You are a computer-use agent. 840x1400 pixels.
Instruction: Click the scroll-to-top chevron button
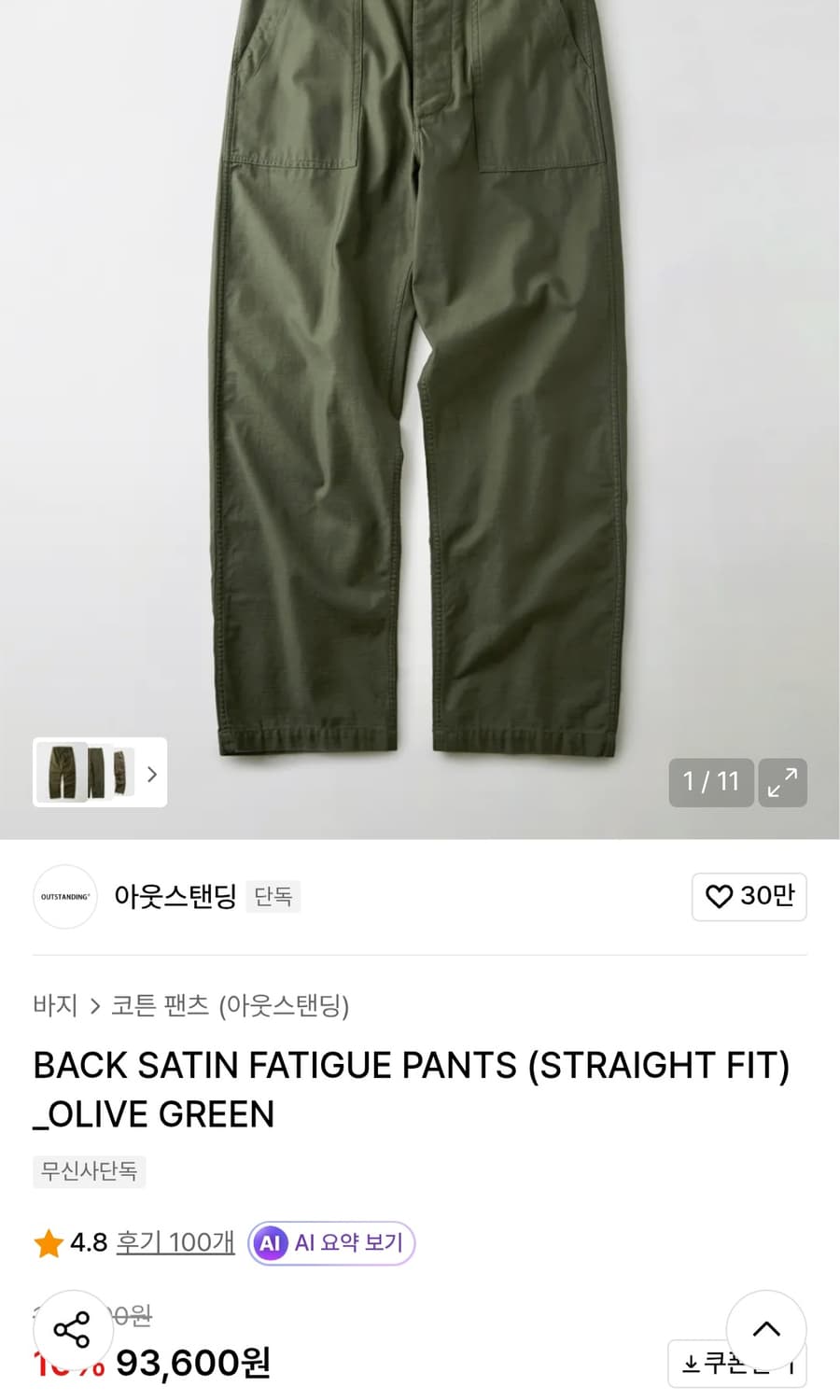click(765, 1329)
